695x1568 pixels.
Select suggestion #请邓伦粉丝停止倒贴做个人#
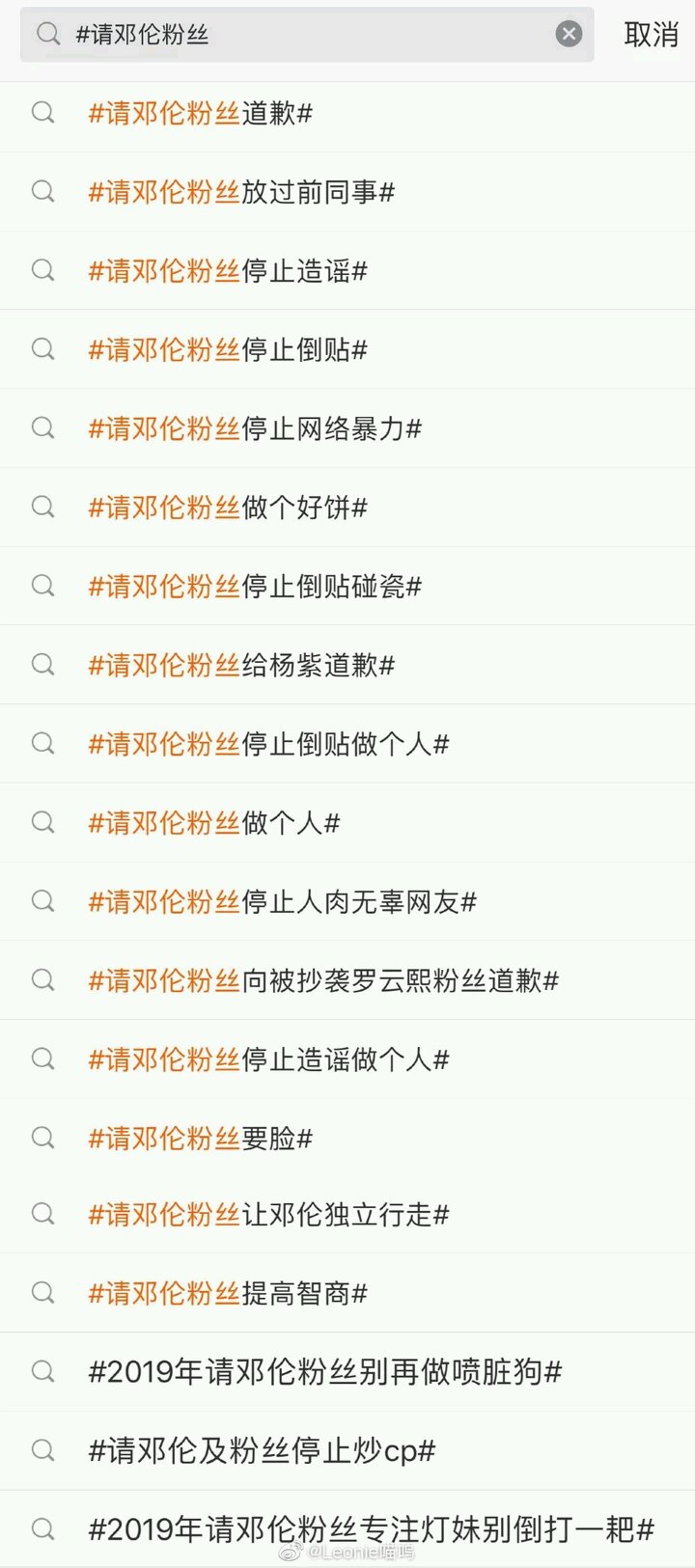tap(268, 744)
